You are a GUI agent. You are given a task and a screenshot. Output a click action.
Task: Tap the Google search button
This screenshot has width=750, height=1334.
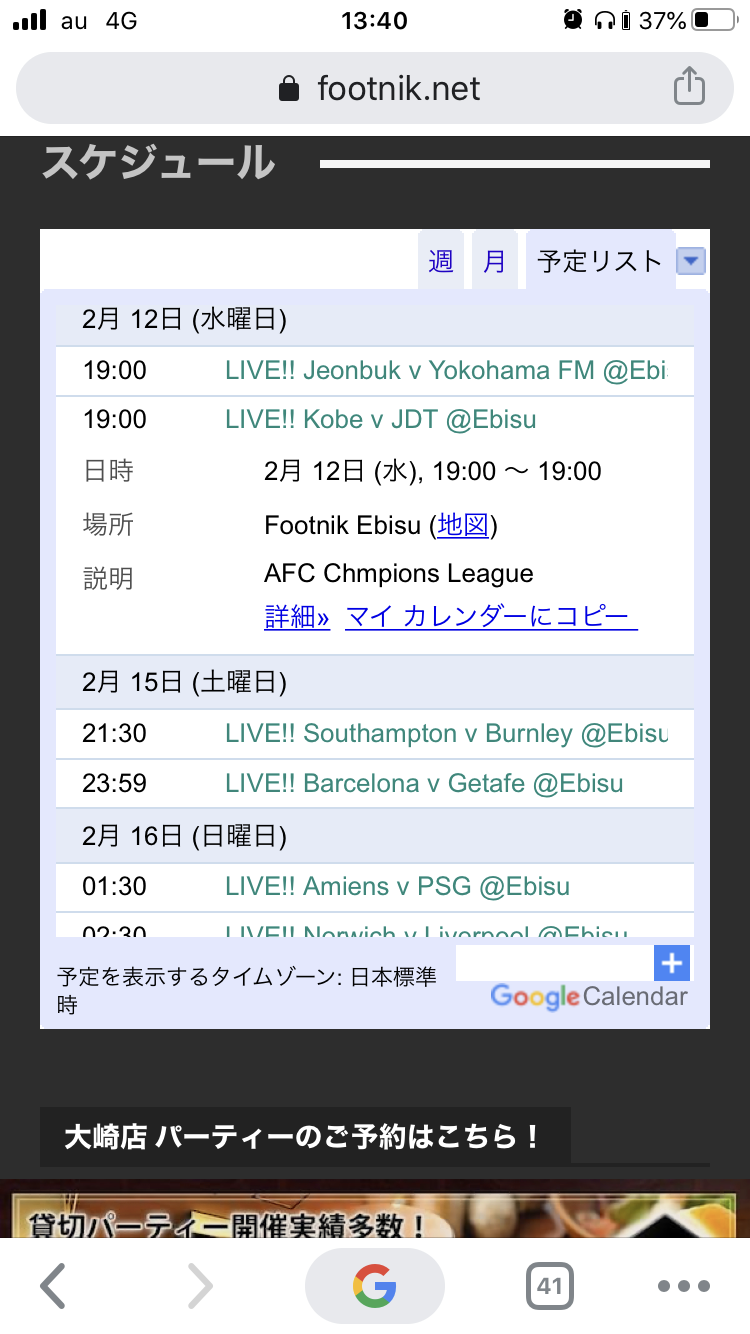pyautogui.click(x=374, y=1286)
